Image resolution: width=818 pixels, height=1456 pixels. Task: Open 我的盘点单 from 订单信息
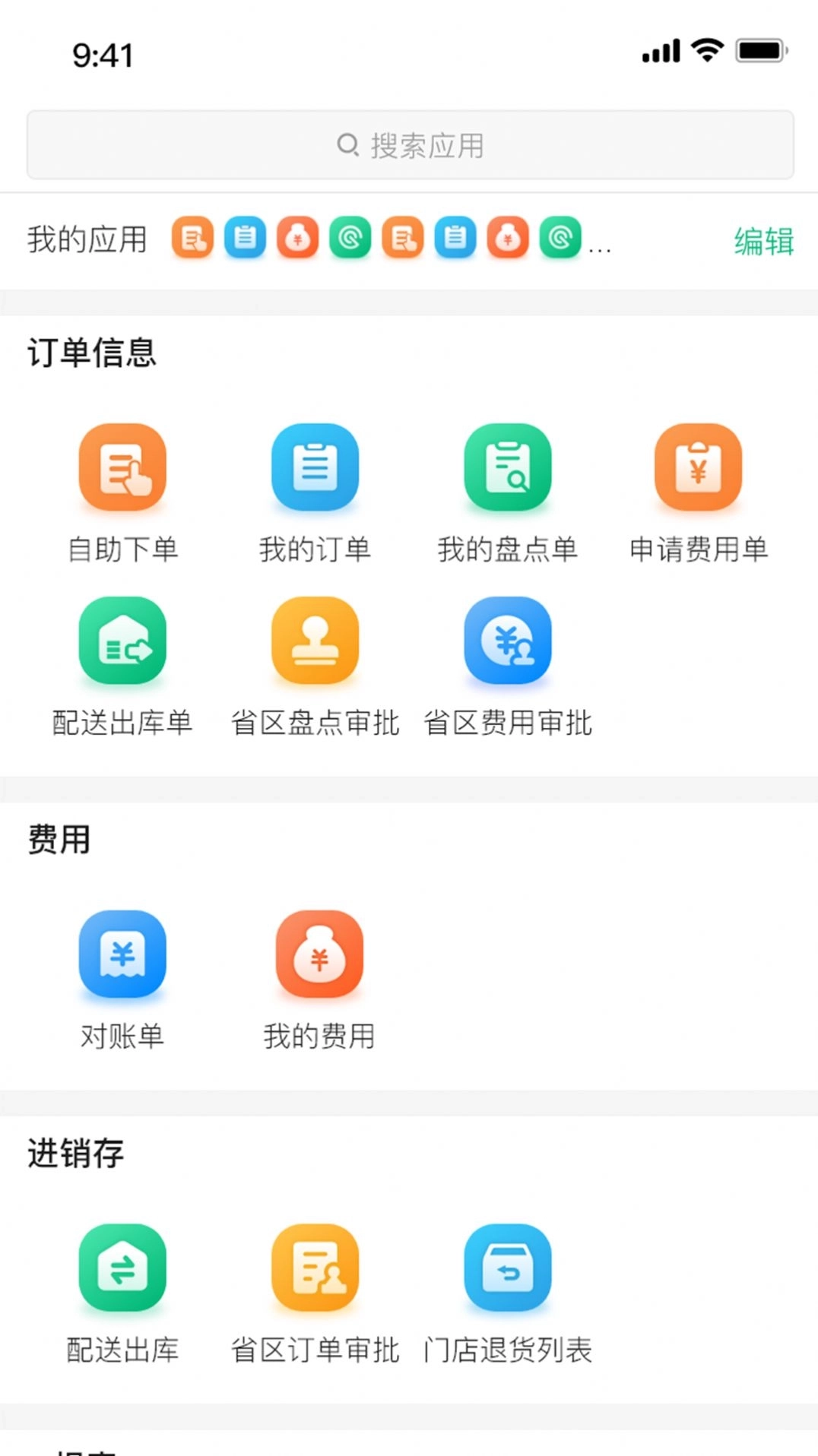508,469
